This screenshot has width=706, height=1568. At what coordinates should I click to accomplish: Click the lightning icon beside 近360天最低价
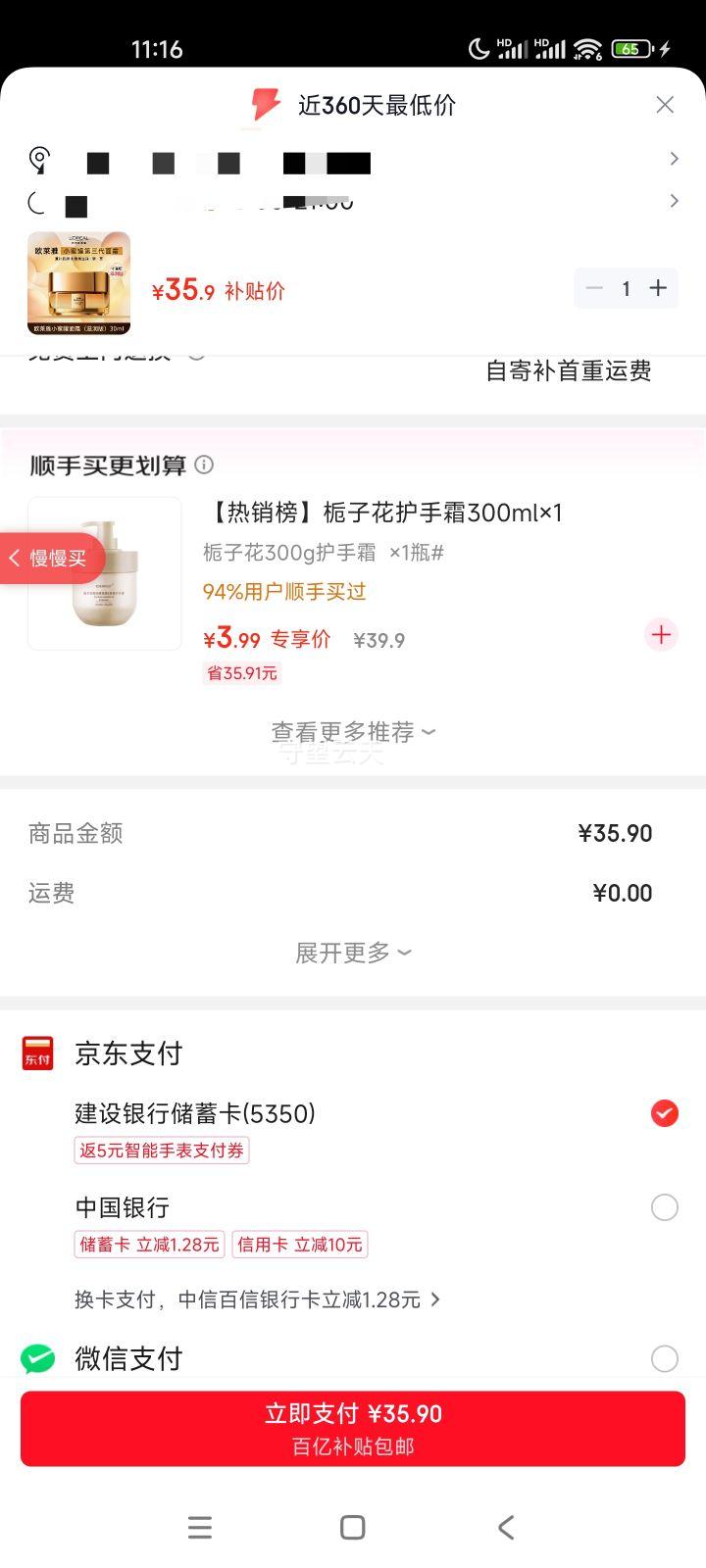263,104
